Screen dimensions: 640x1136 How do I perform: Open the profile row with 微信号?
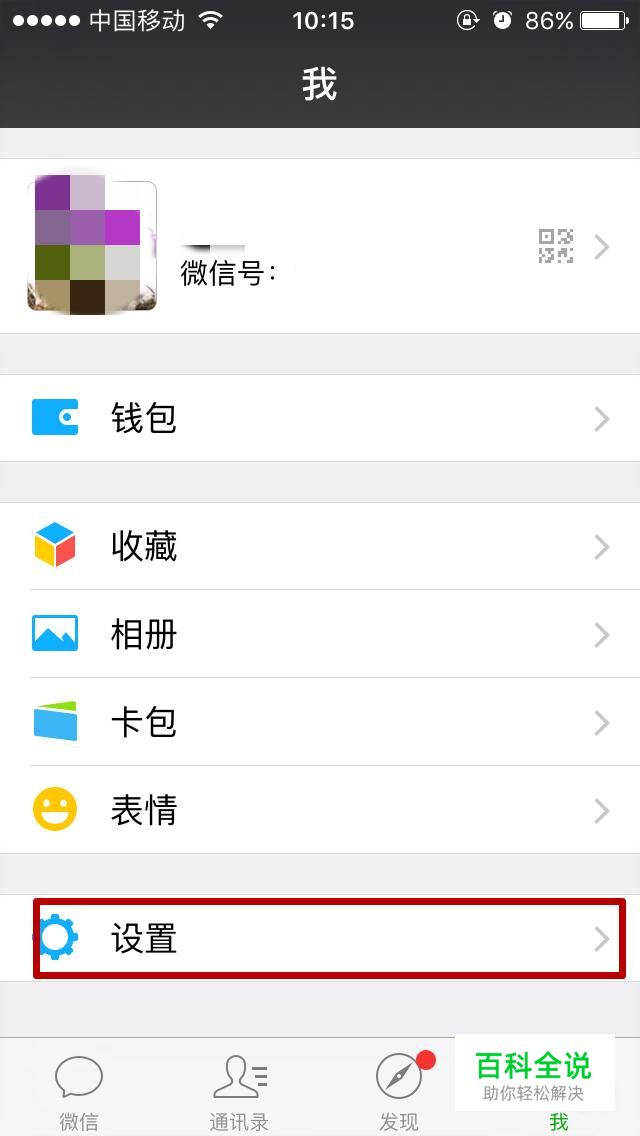click(x=320, y=246)
